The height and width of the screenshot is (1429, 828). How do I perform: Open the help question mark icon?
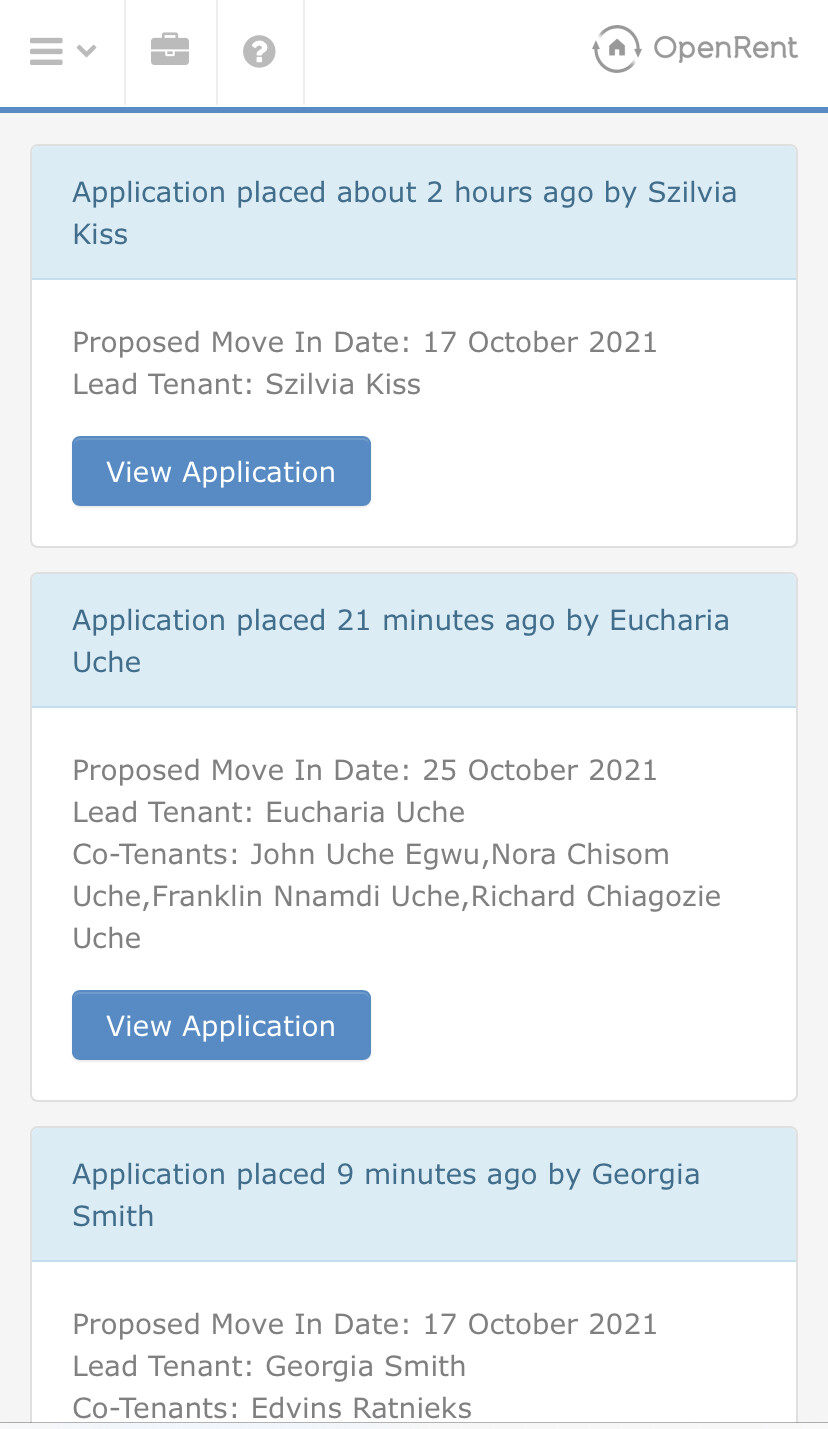click(259, 51)
